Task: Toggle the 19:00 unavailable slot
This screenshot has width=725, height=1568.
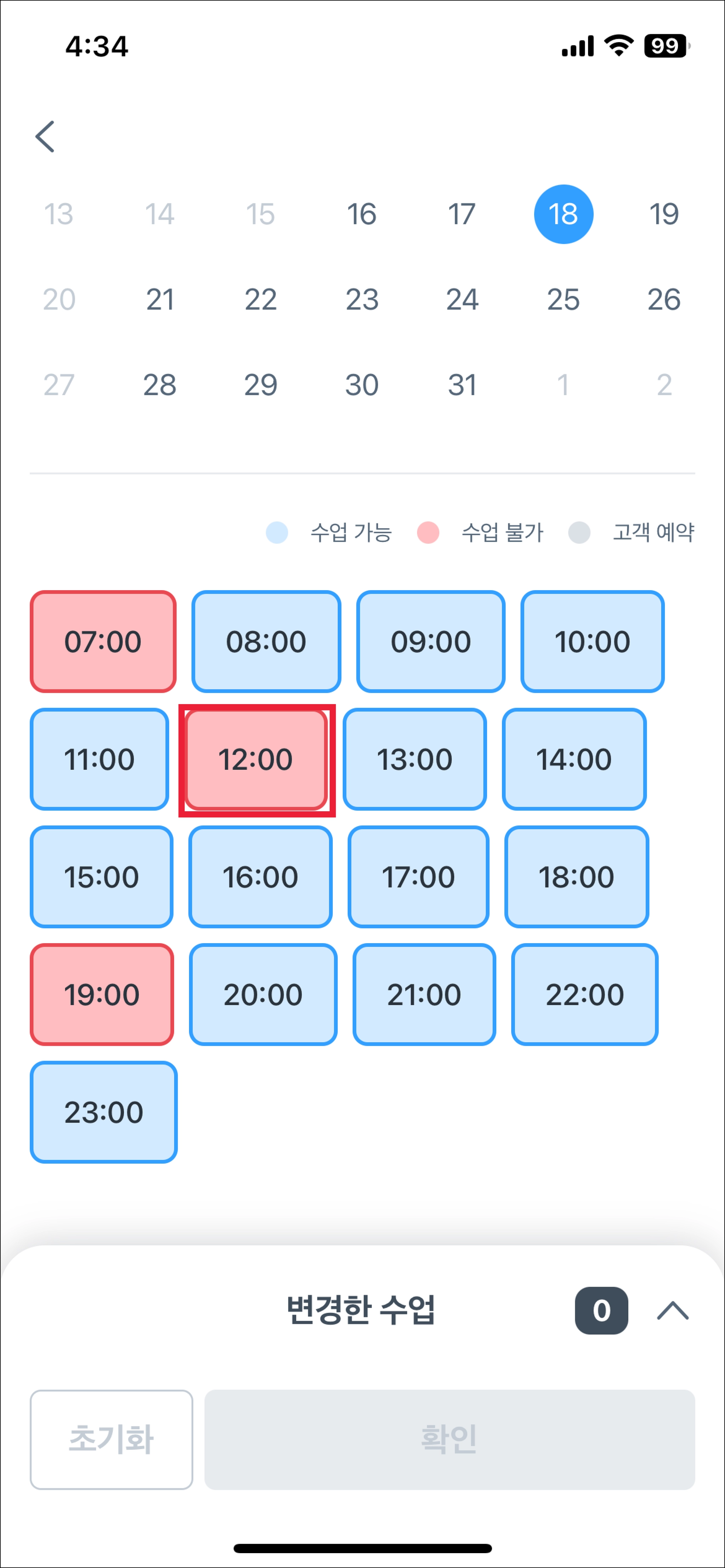Action: click(x=102, y=995)
